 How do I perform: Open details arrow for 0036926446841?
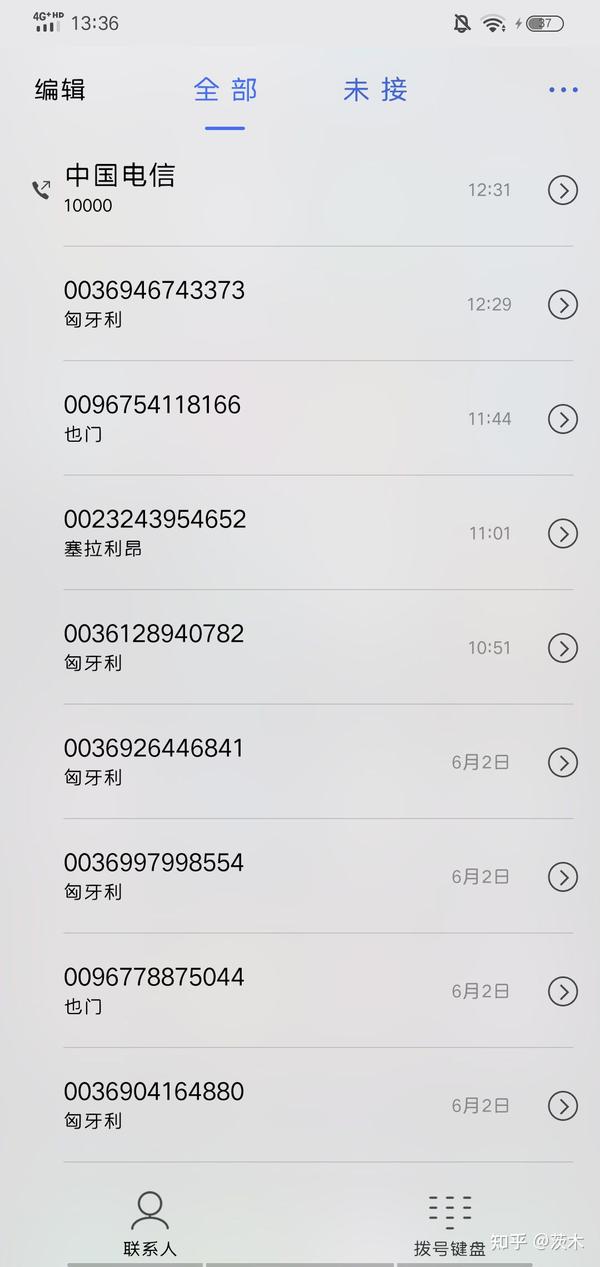(563, 762)
